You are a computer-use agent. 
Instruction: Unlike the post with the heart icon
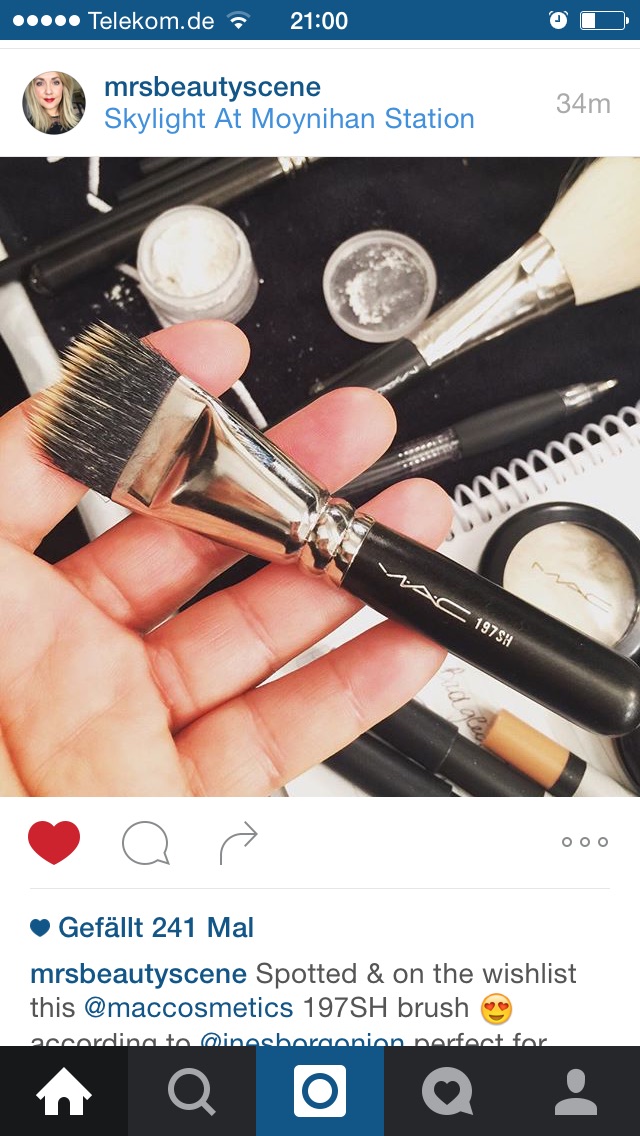pyautogui.click(x=54, y=842)
